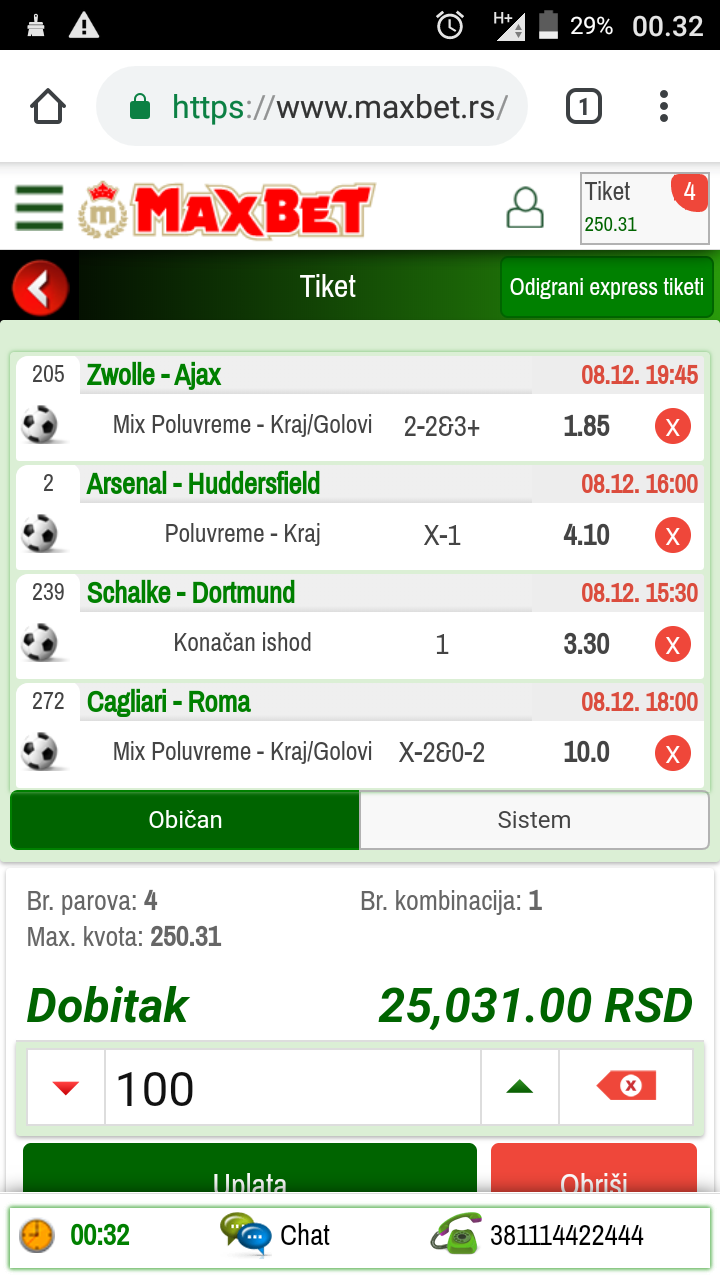Increase the stake with the green arrow
The height and width of the screenshot is (1280, 720).
520,1087
